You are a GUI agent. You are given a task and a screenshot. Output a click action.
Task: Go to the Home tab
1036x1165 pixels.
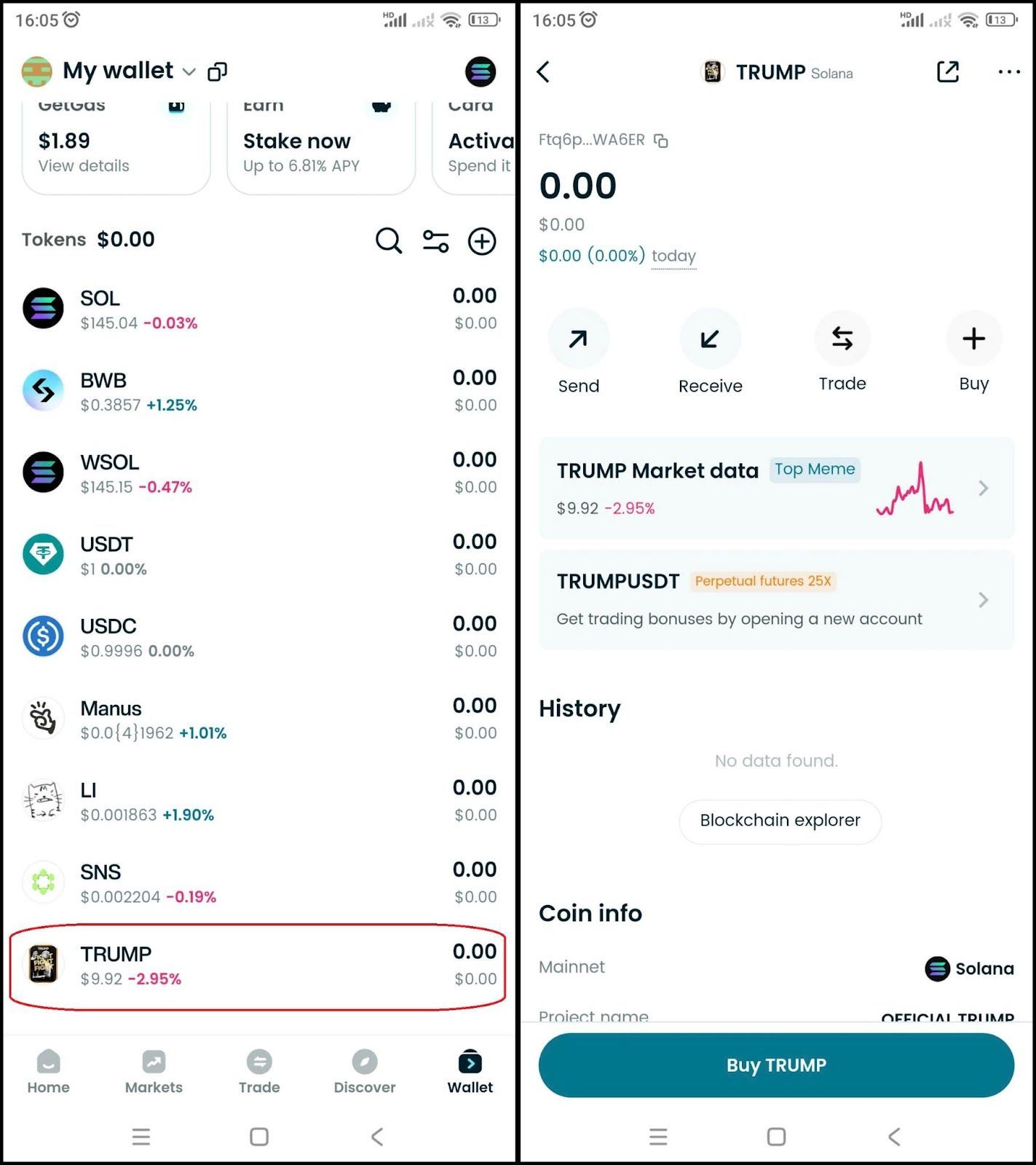pos(48,1072)
